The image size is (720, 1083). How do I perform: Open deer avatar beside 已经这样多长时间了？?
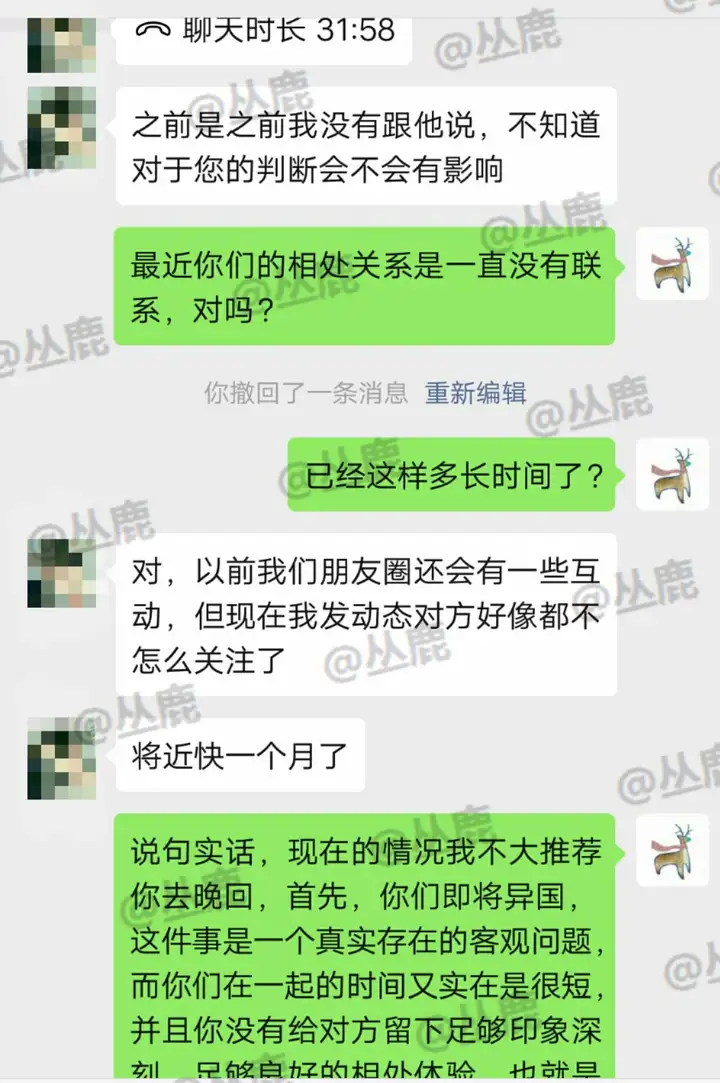pos(672,474)
